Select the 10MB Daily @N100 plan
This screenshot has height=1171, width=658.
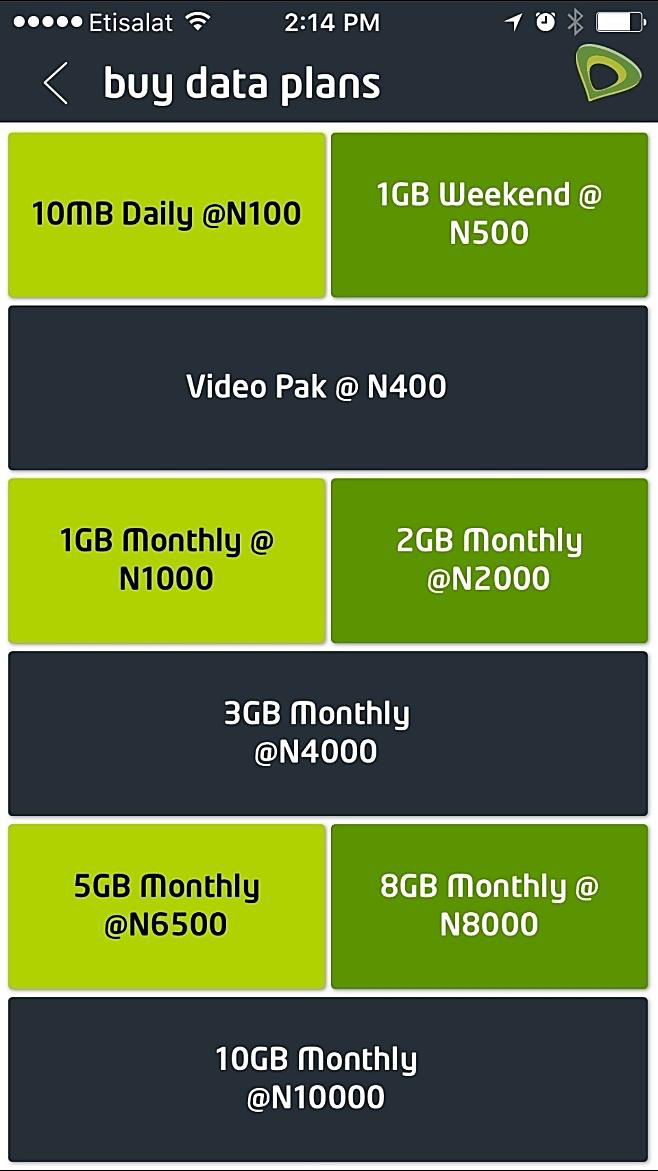click(167, 215)
